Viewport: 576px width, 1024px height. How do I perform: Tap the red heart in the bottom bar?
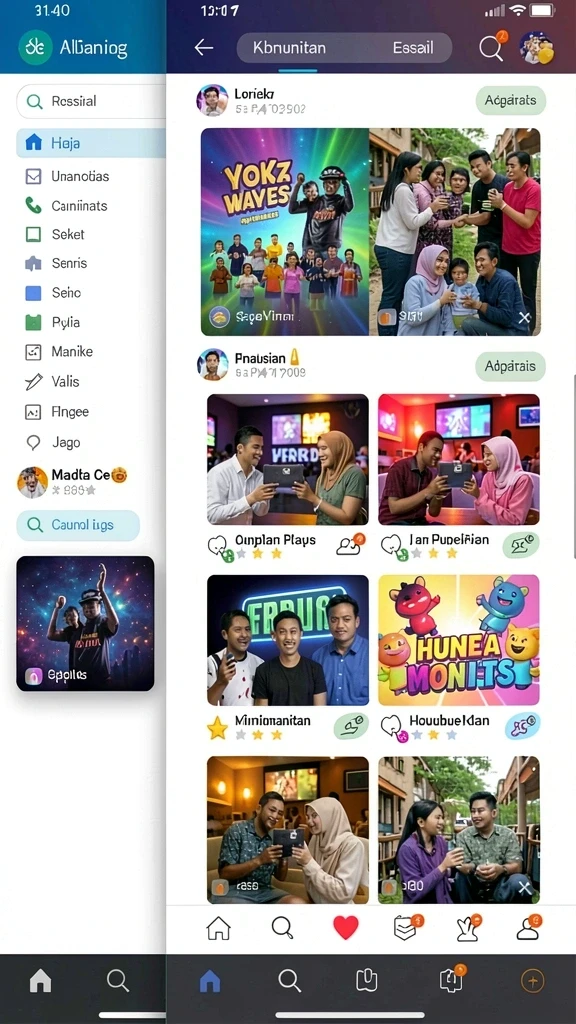tap(346, 927)
